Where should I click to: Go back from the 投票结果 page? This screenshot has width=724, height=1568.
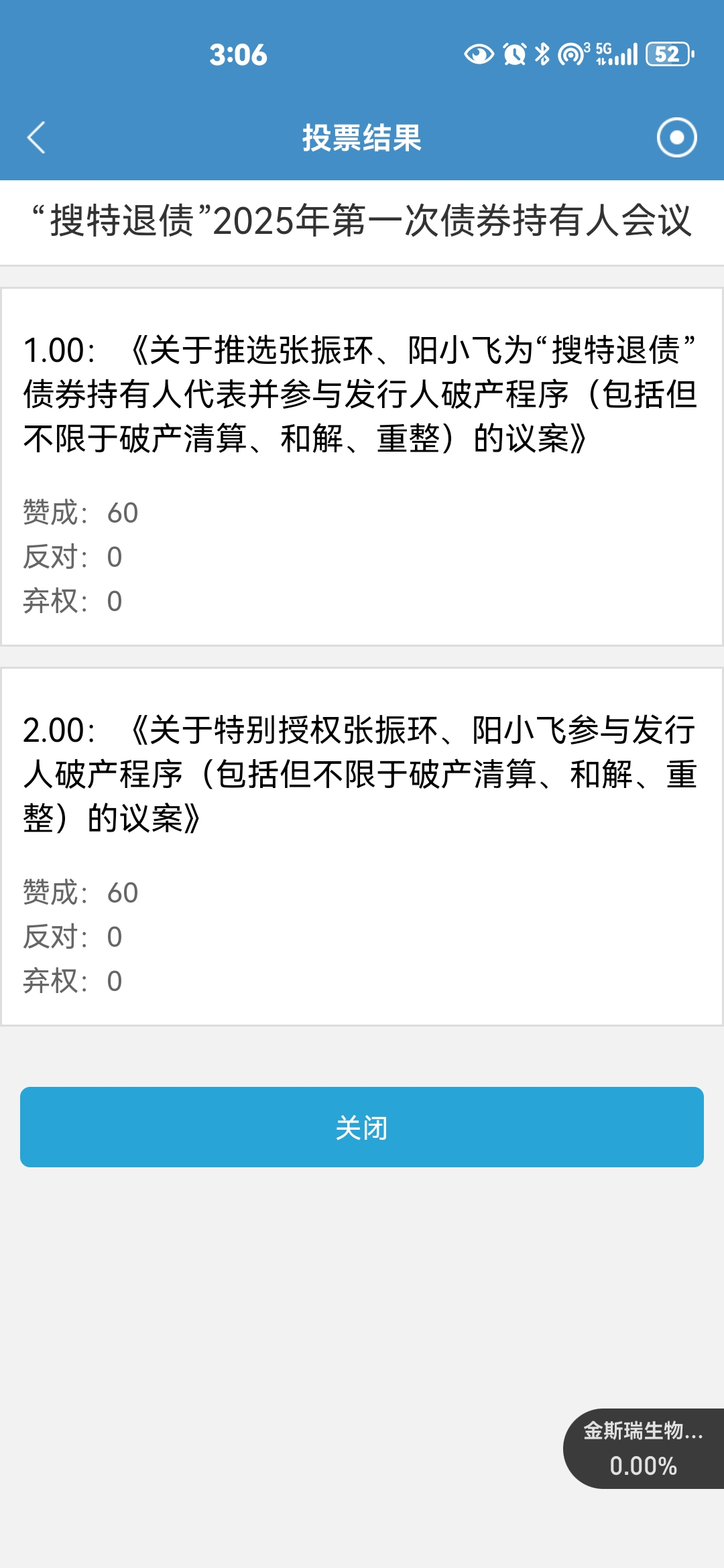pyautogui.click(x=36, y=137)
